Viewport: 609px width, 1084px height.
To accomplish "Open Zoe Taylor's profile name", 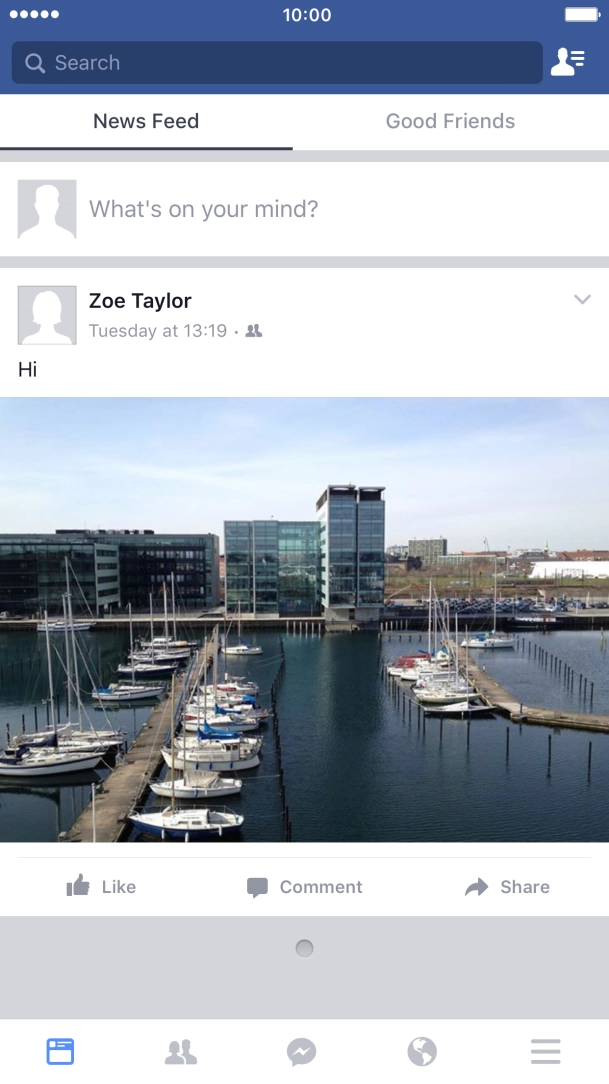I will coord(140,301).
